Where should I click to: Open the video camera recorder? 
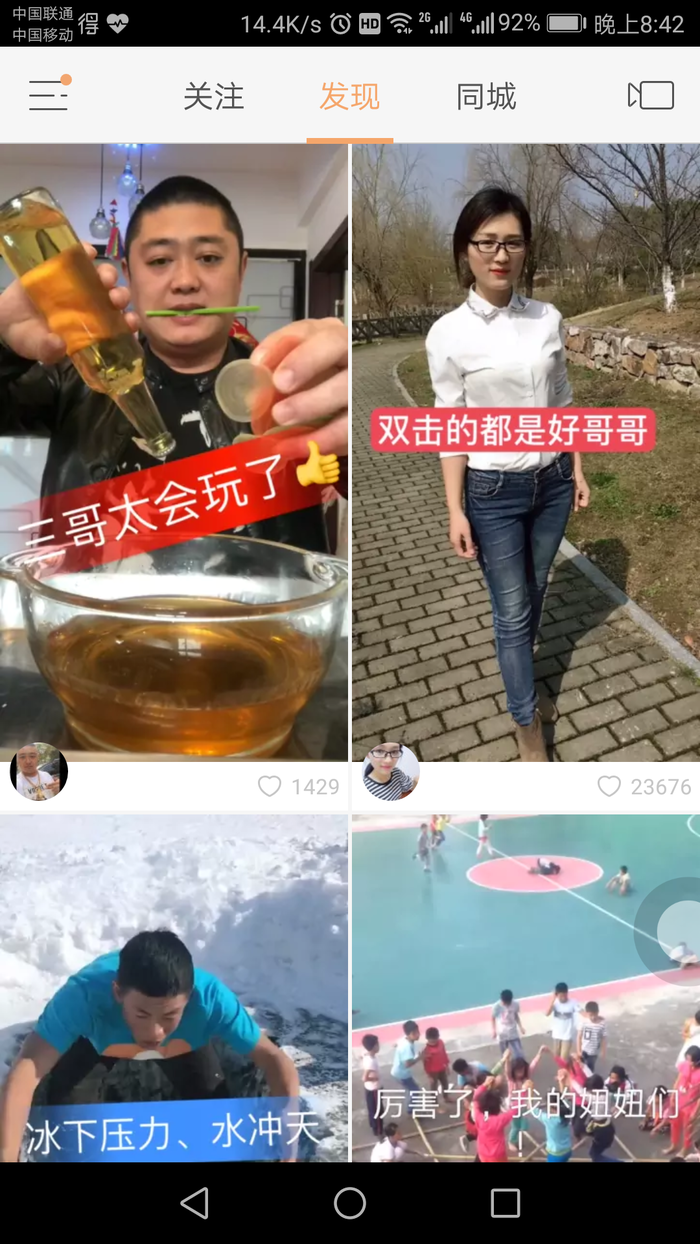651,96
